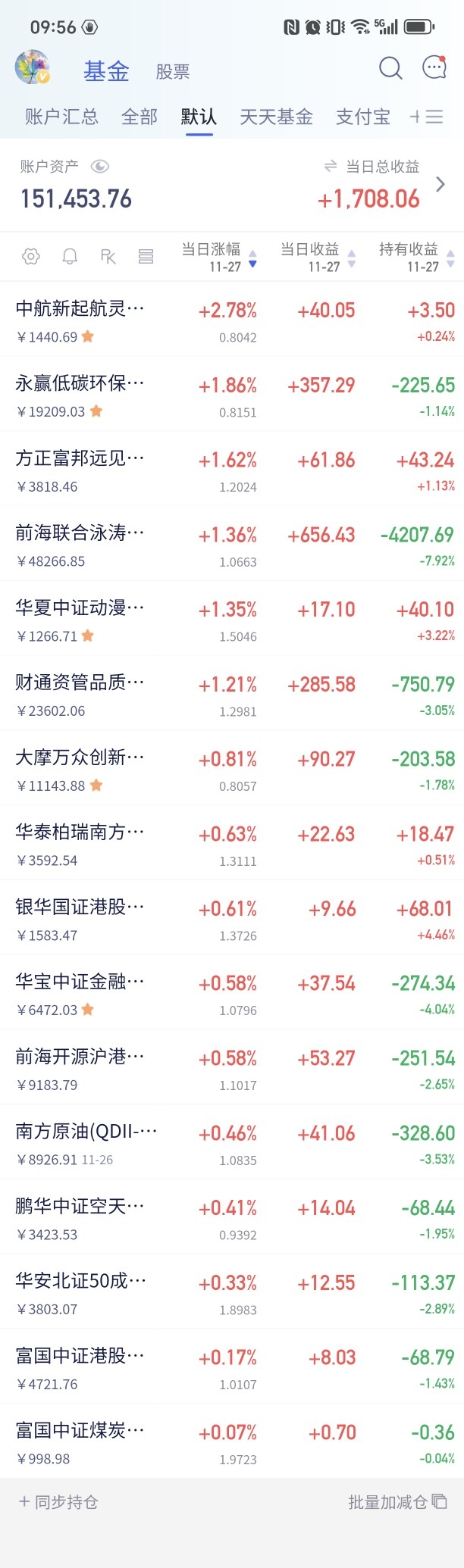Viewport: 464px width, 1568px height.
Task: Open the add and manage groups icon
Action: click(x=426, y=117)
